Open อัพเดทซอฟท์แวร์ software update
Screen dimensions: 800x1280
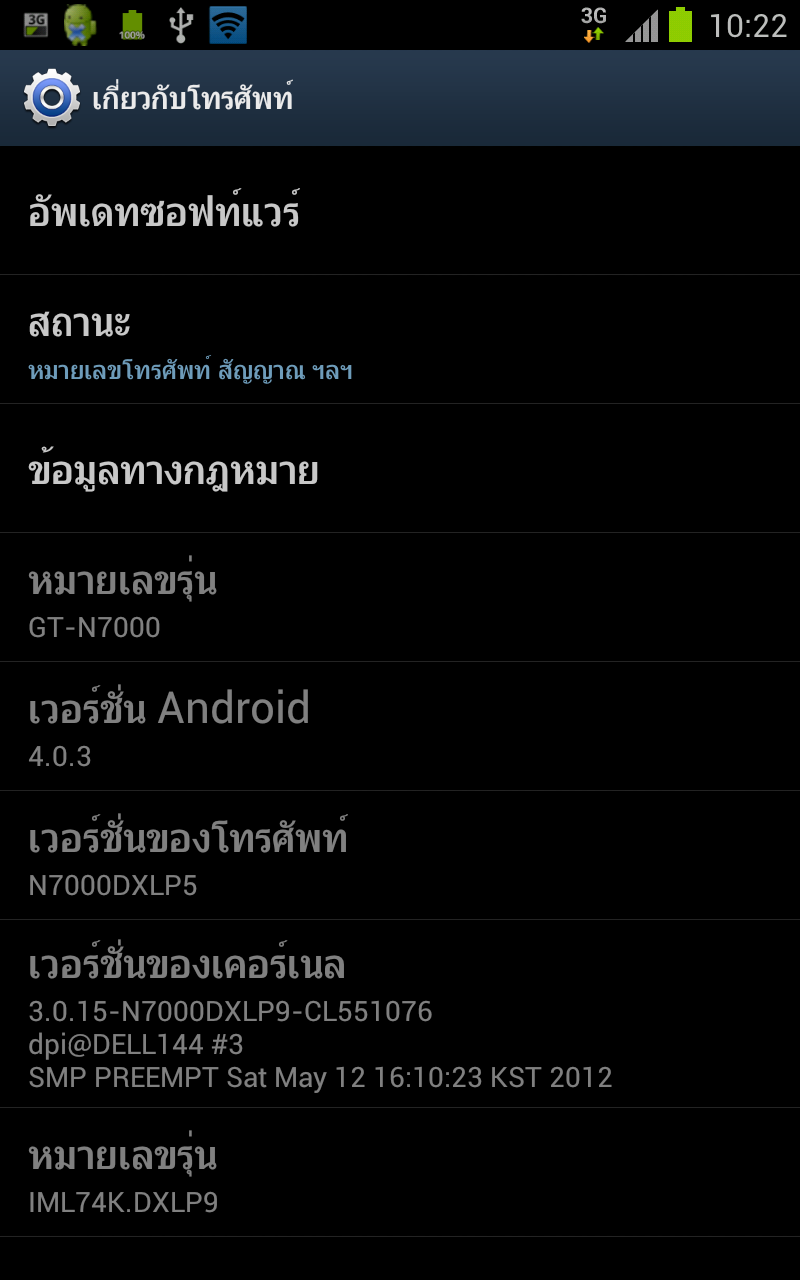coord(400,211)
